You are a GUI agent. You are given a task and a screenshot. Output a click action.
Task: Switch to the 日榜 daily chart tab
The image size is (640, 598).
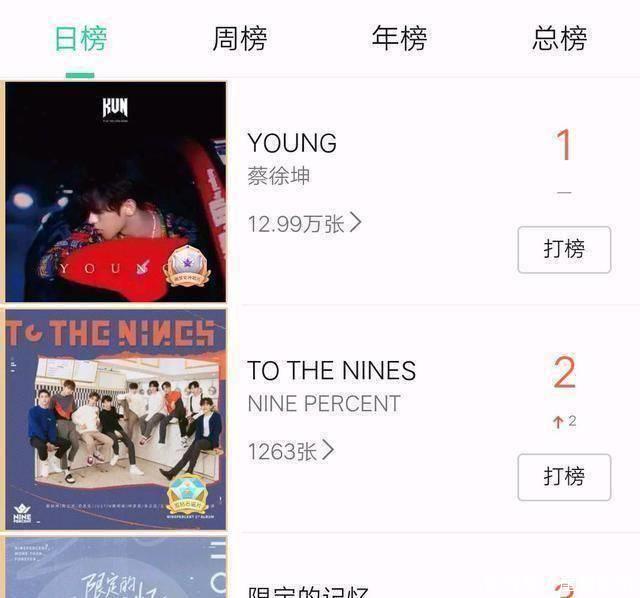click(x=80, y=39)
